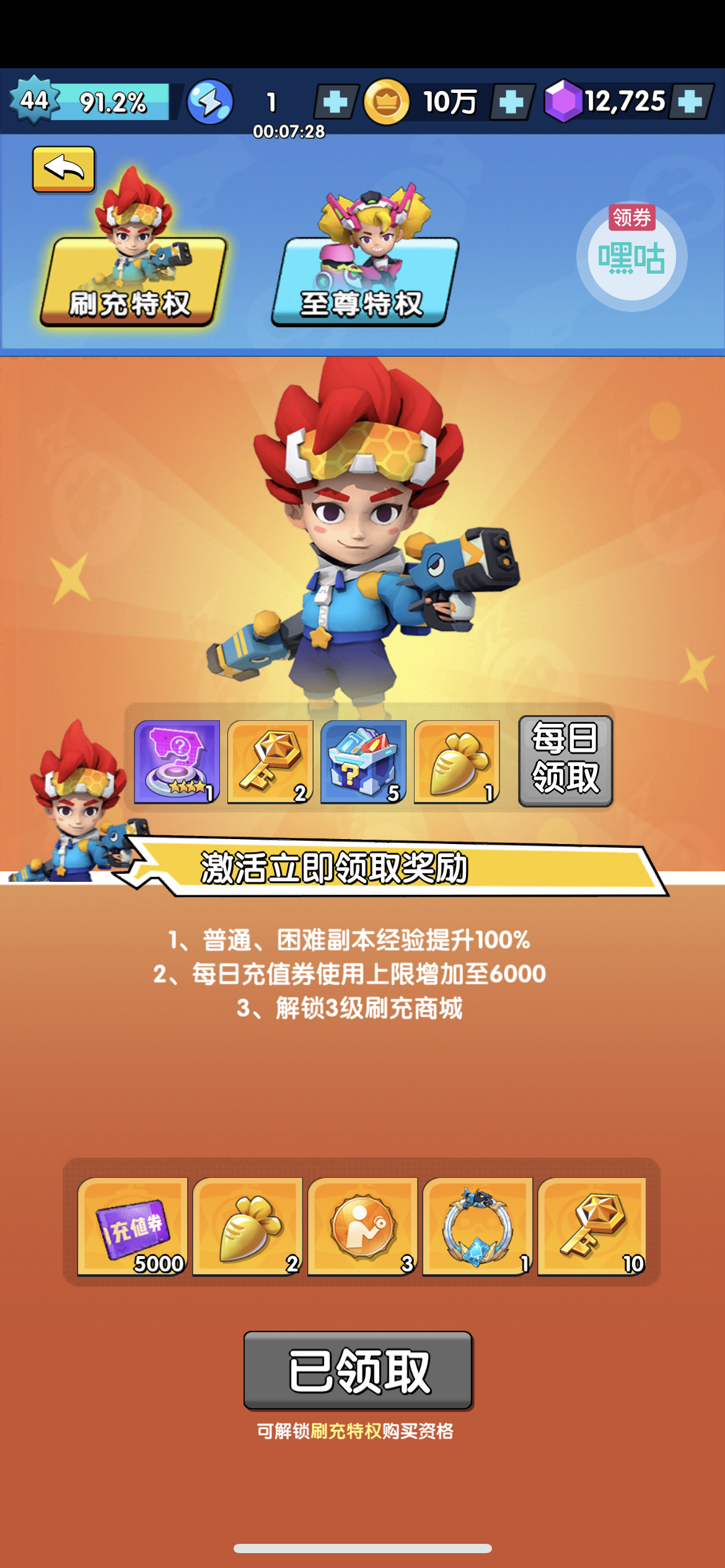This screenshot has width=725, height=1568.
Task: View the ring accessory reward item
Action: click(477, 1226)
